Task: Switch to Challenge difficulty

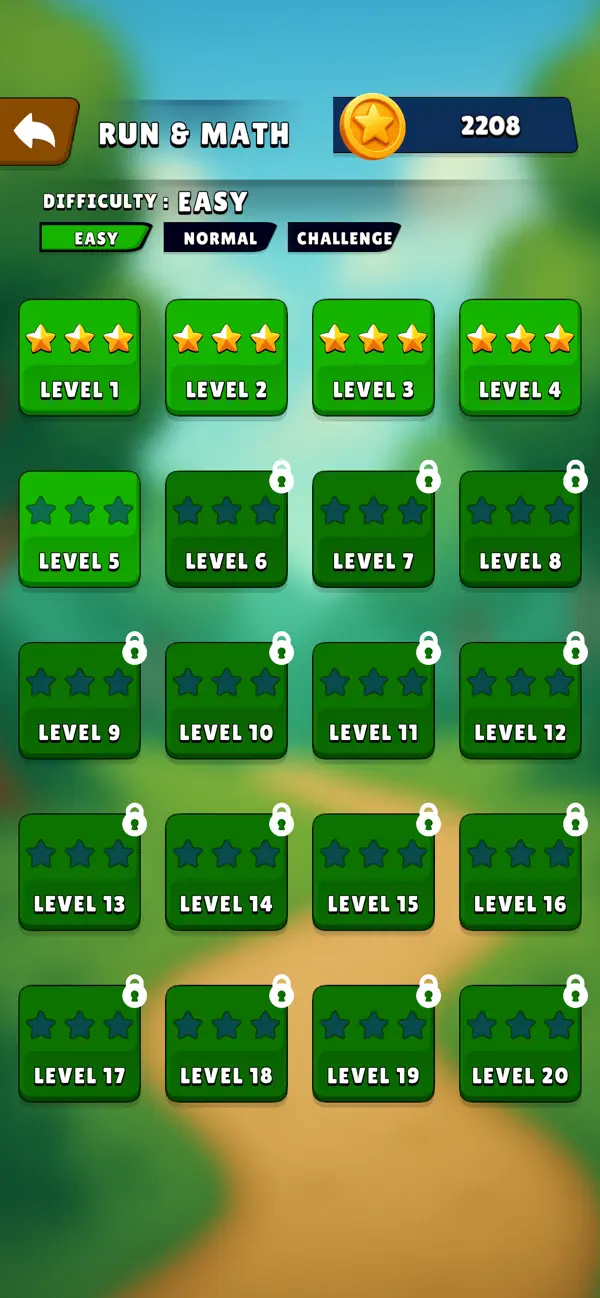Action: click(344, 238)
